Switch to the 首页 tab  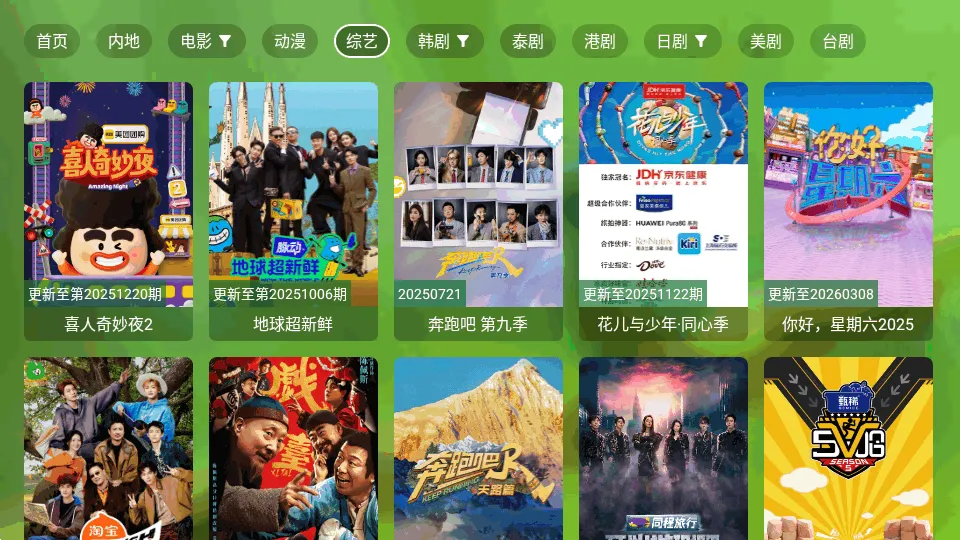point(52,41)
